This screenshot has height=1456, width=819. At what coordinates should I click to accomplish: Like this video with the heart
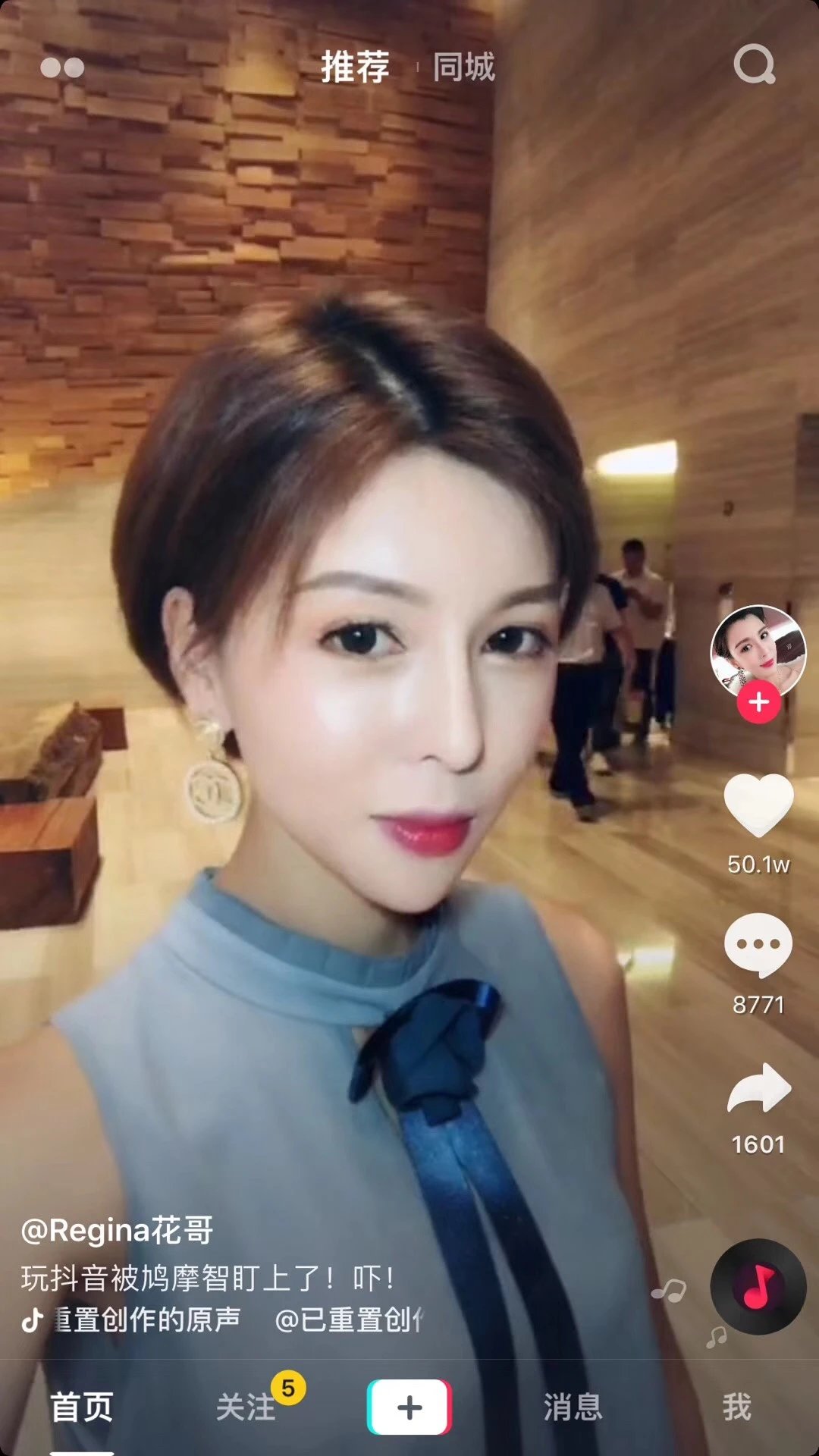coord(758,805)
